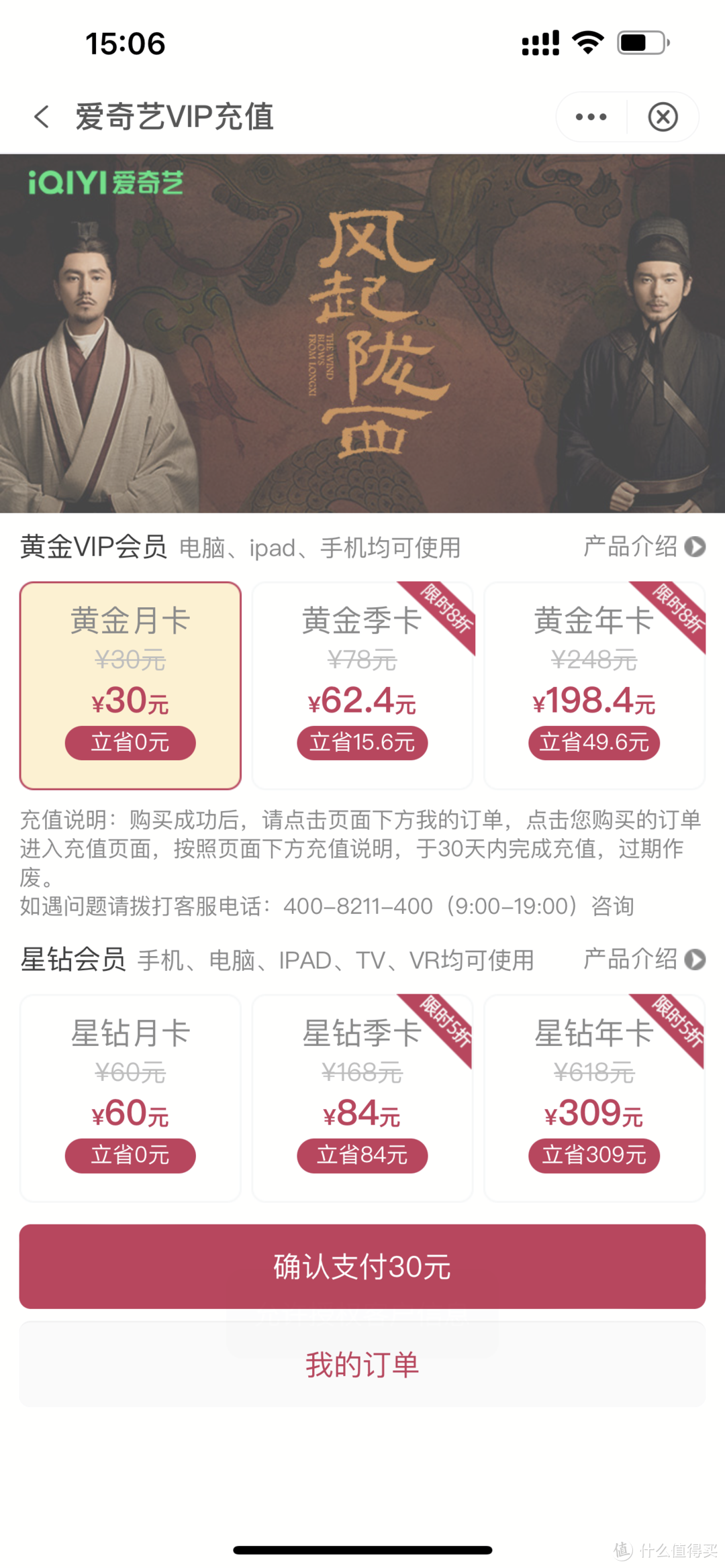The width and height of the screenshot is (725, 1568).
Task: Open the 风起陇西 banner
Action: tap(362, 333)
